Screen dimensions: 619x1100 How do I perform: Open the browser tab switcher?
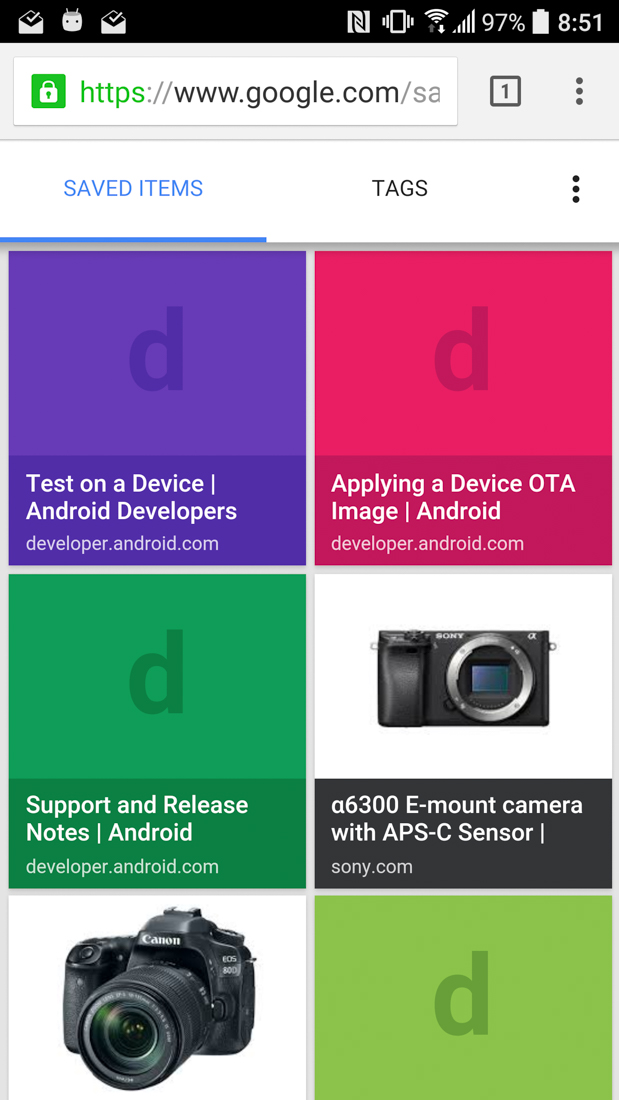(505, 92)
